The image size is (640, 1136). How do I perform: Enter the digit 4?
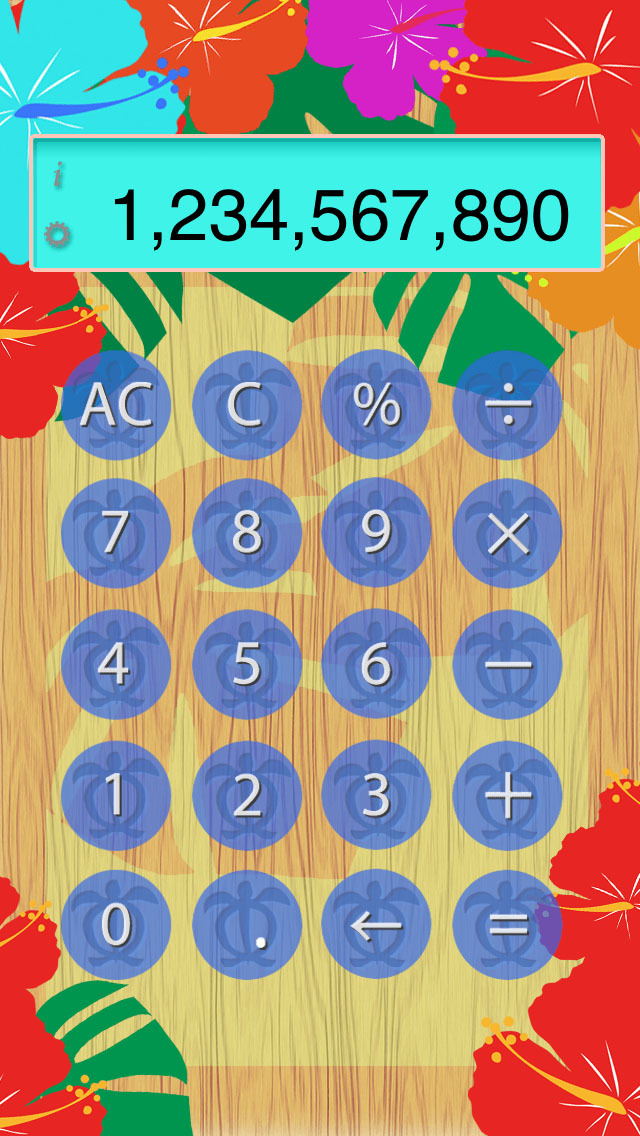pyautogui.click(x=116, y=665)
